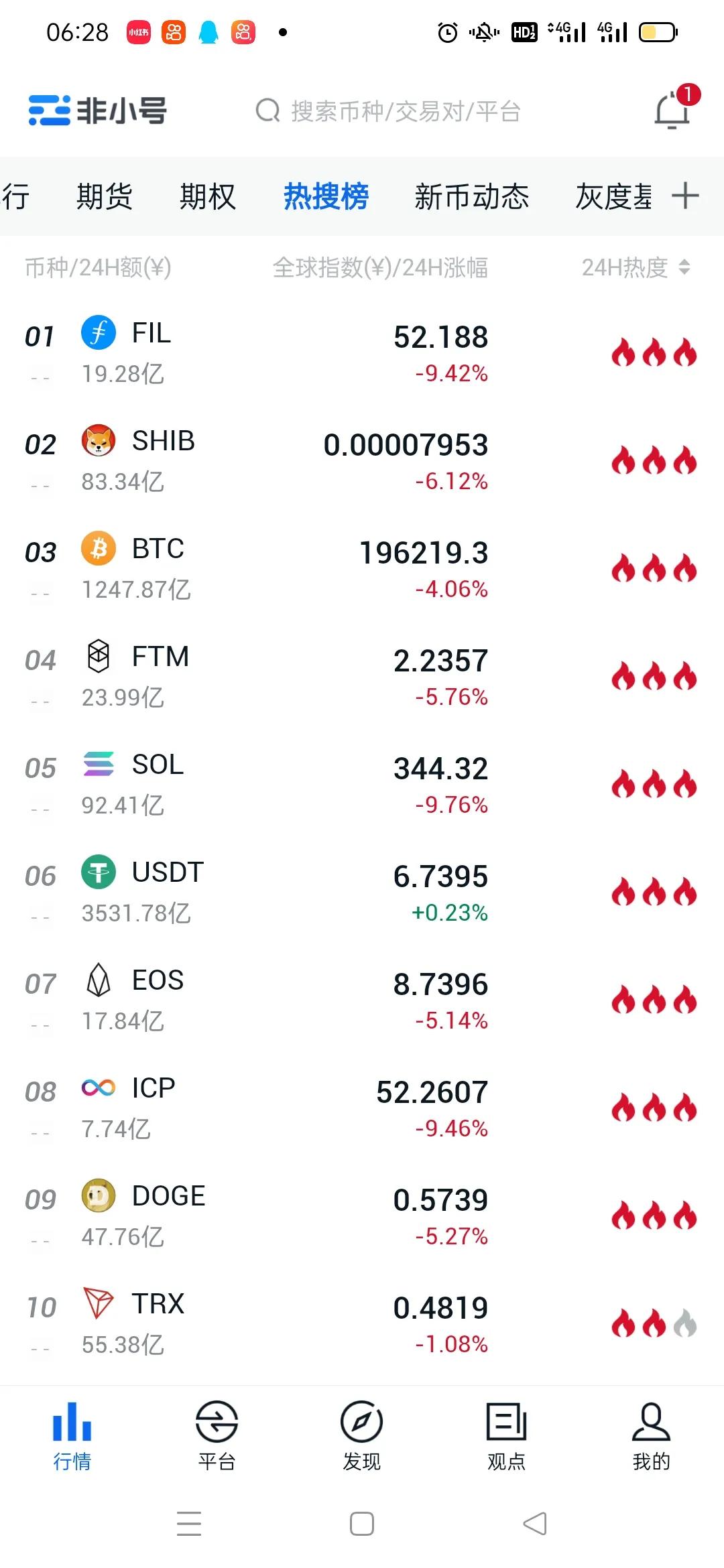Open the BTC row
Viewport: 724px width, 1568px height.
[362, 569]
